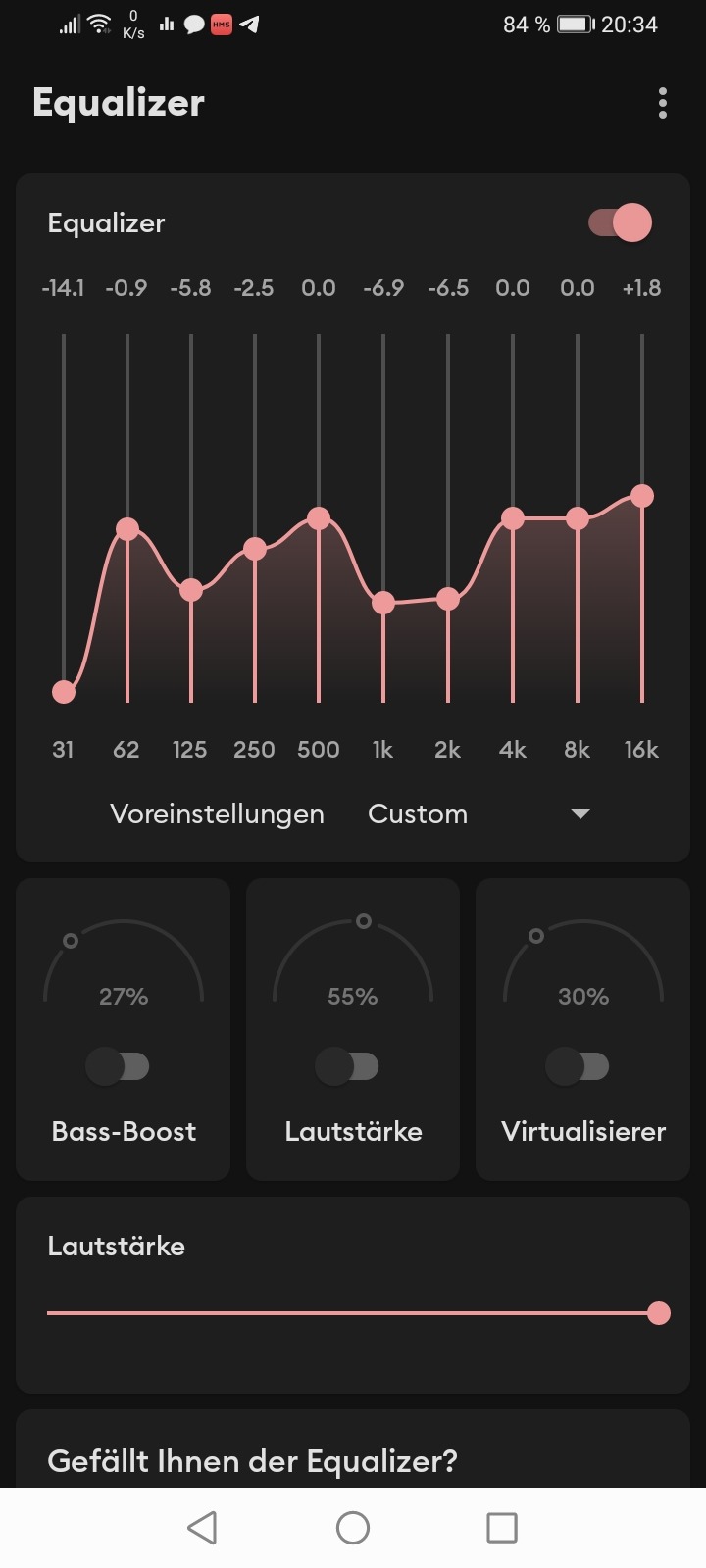Viewport: 706px width, 1568px height.
Task: Open the overflow menu
Action: [663, 103]
